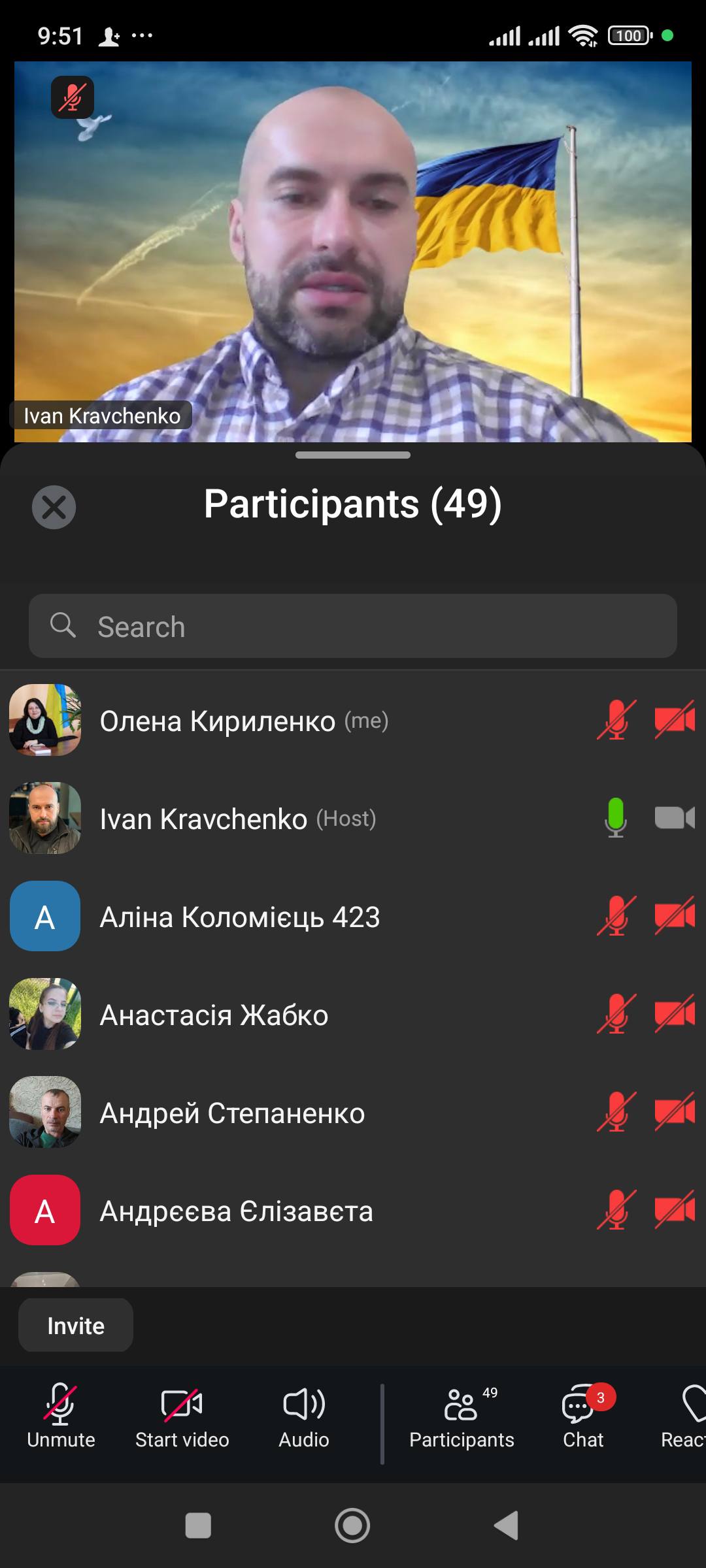Close the Participants panel
Image resolution: width=706 pixels, height=1568 pixels.
tap(54, 508)
